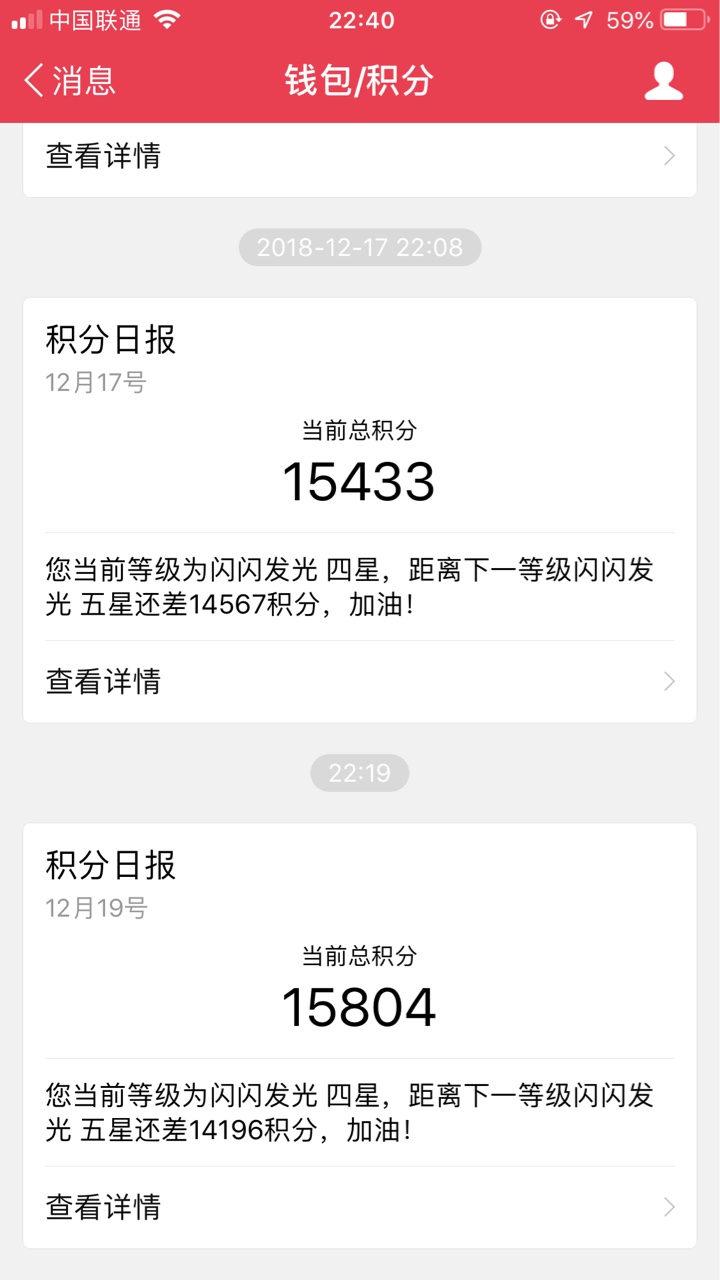Open the profile icon in header
This screenshot has height=1280, width=720.
click(x=663, y=81)
